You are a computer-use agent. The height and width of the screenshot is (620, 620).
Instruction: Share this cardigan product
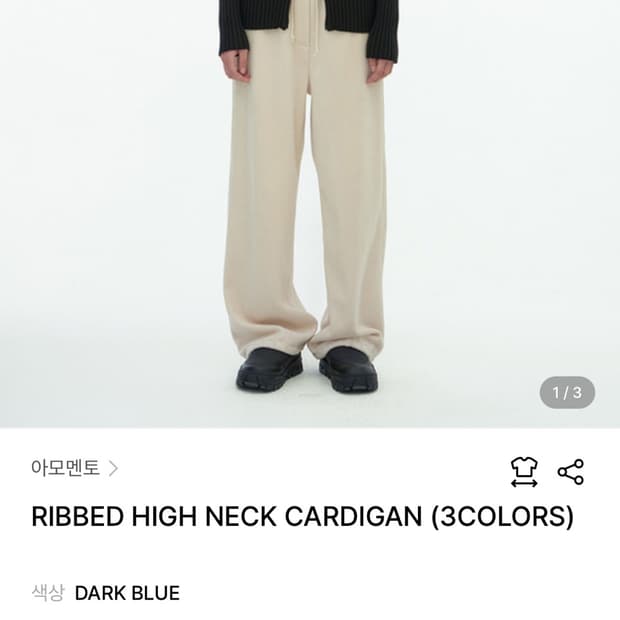click(x=571, y=472)
